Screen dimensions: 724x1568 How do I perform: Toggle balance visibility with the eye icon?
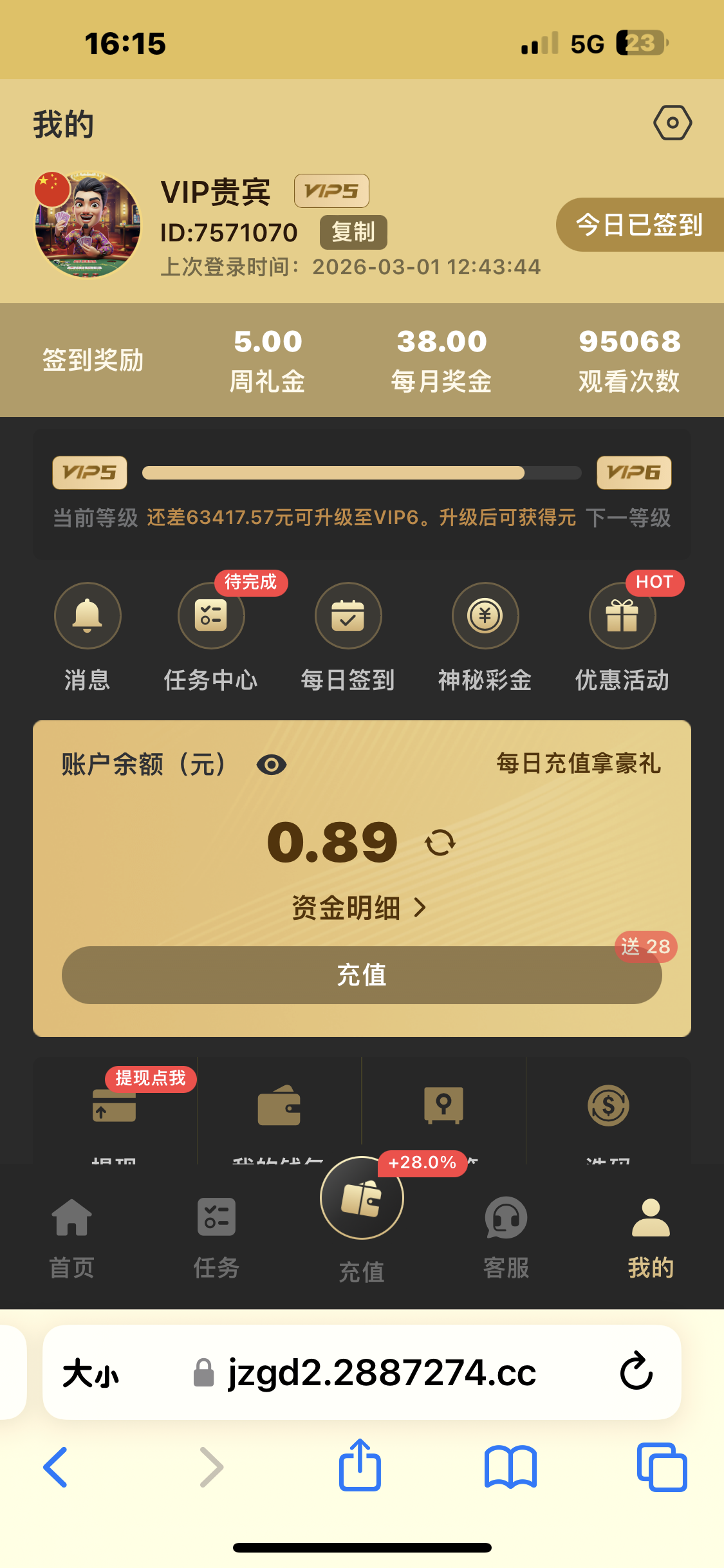click(x=272, y=765)
